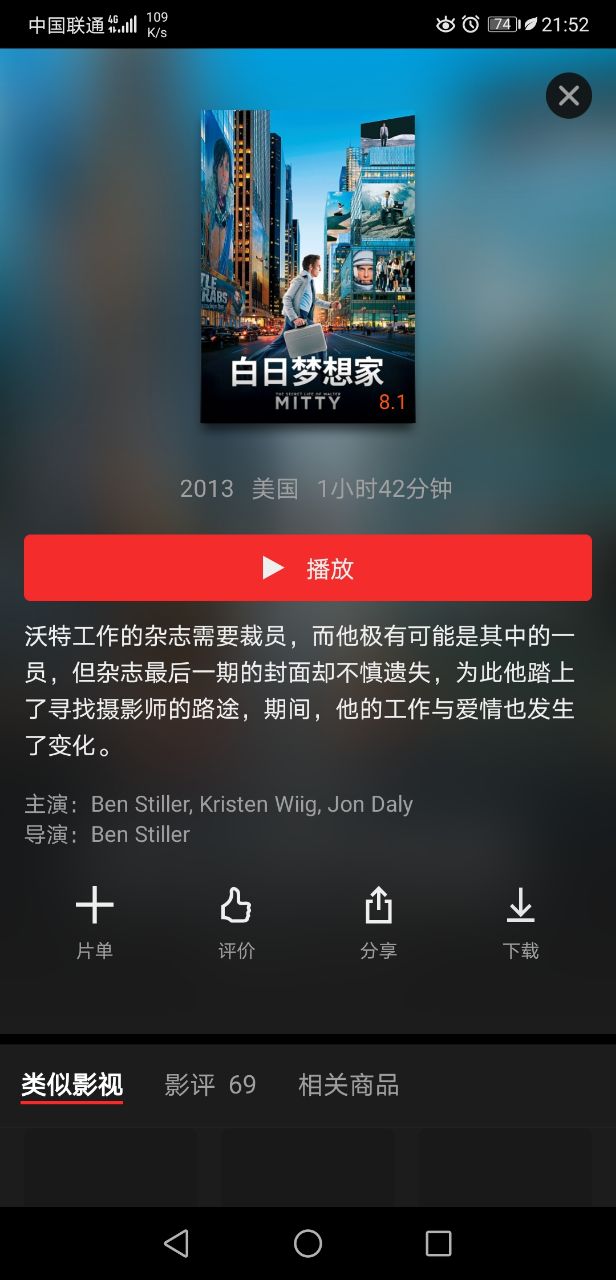
Task: Open the 影评 69 reviews tab
Action: [210, 1085]
